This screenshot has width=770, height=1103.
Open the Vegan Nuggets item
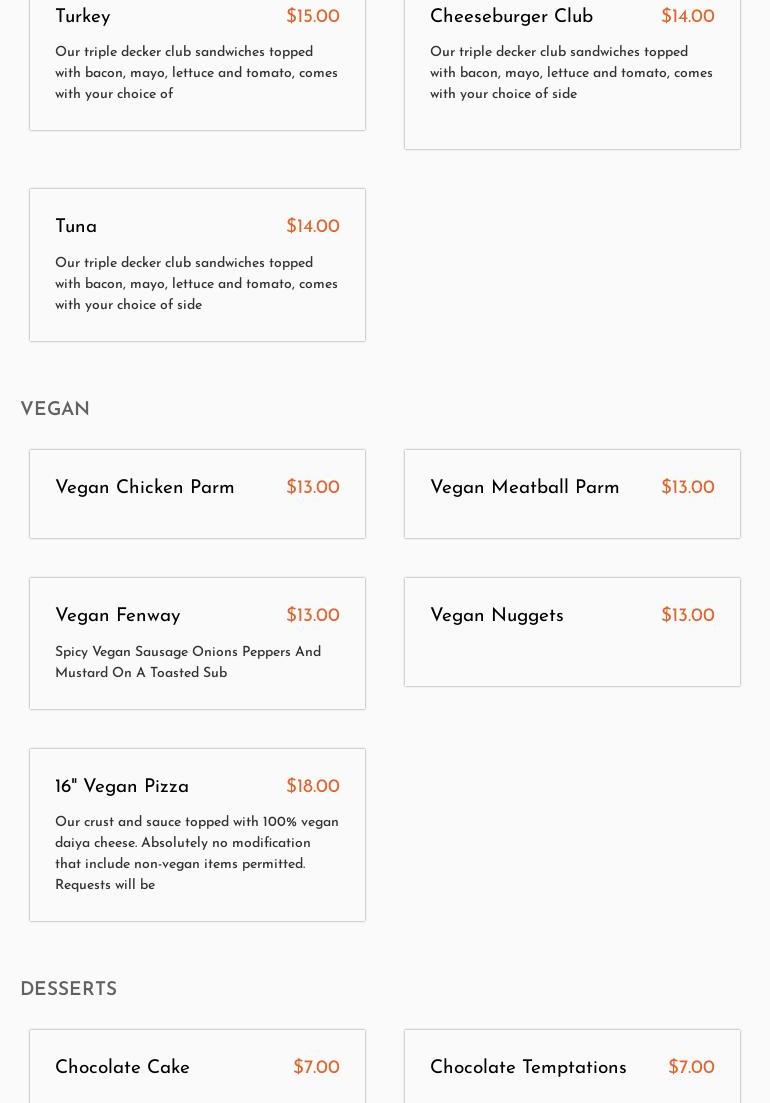[572, 631]
